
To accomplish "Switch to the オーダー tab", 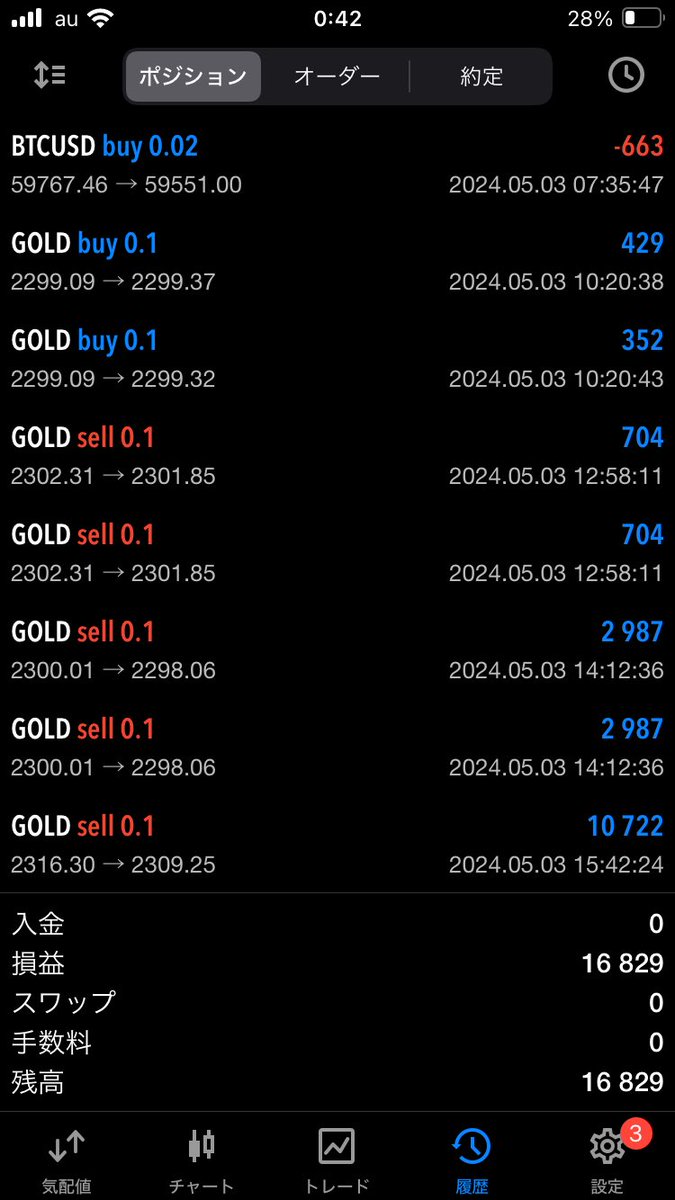I will [x=336, y=77].
